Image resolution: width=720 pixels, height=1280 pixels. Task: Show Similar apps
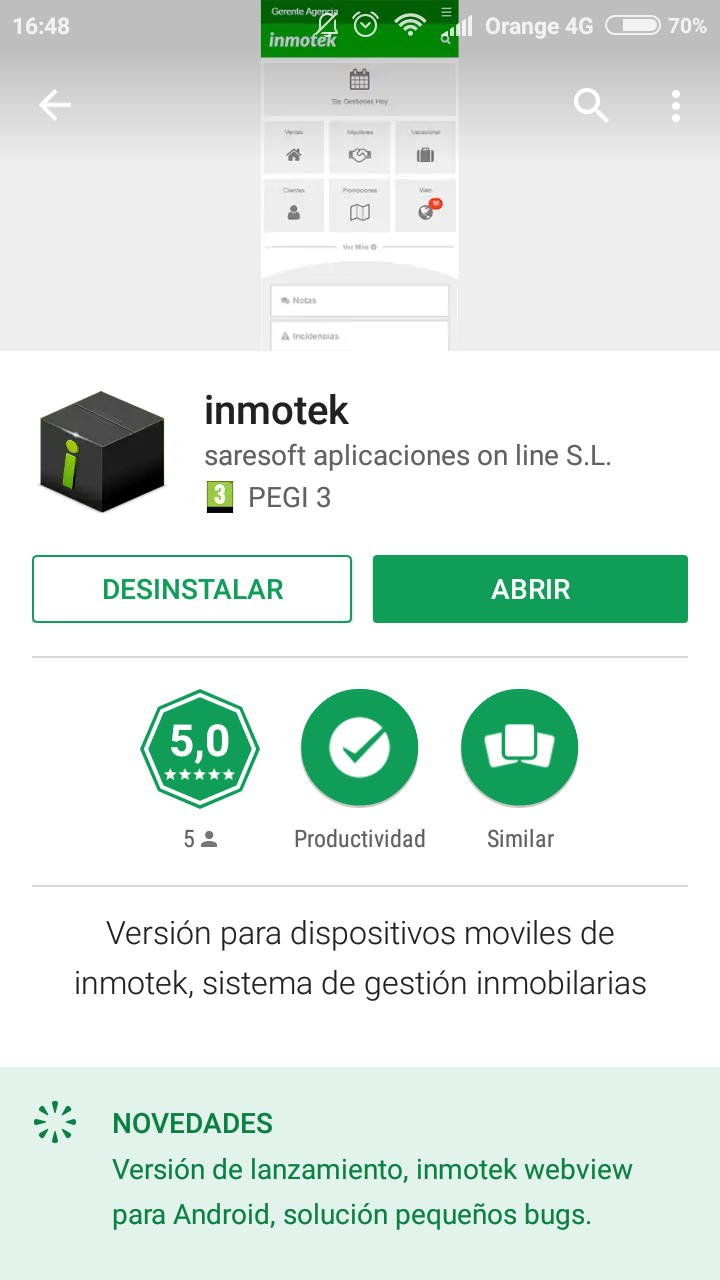point(520,748)
